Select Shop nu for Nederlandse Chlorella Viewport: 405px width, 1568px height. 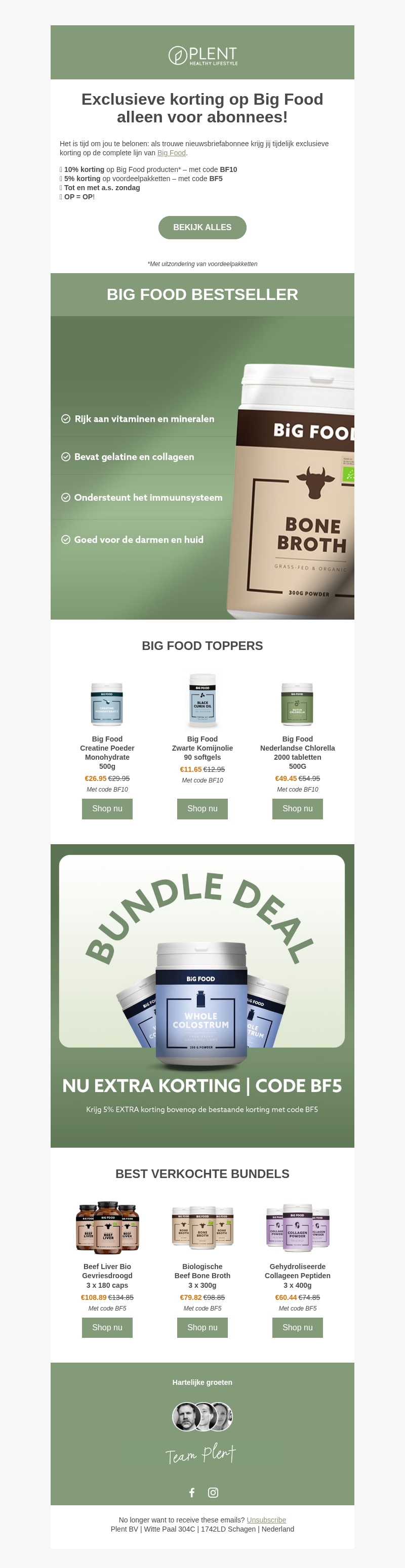coord(297,808)
